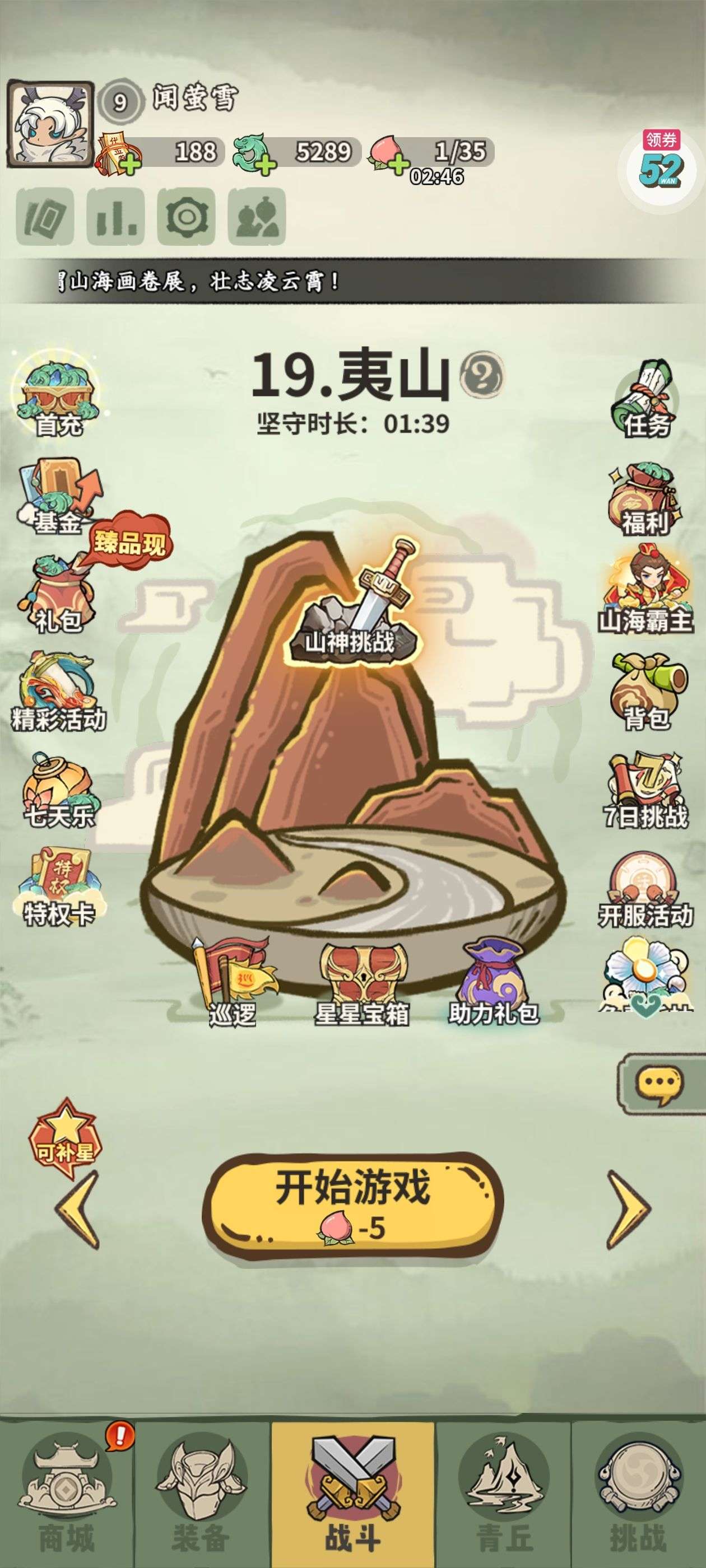706x1568 pixels.
Task: Switch to the 装备 tab
Action: point(201,1499)
